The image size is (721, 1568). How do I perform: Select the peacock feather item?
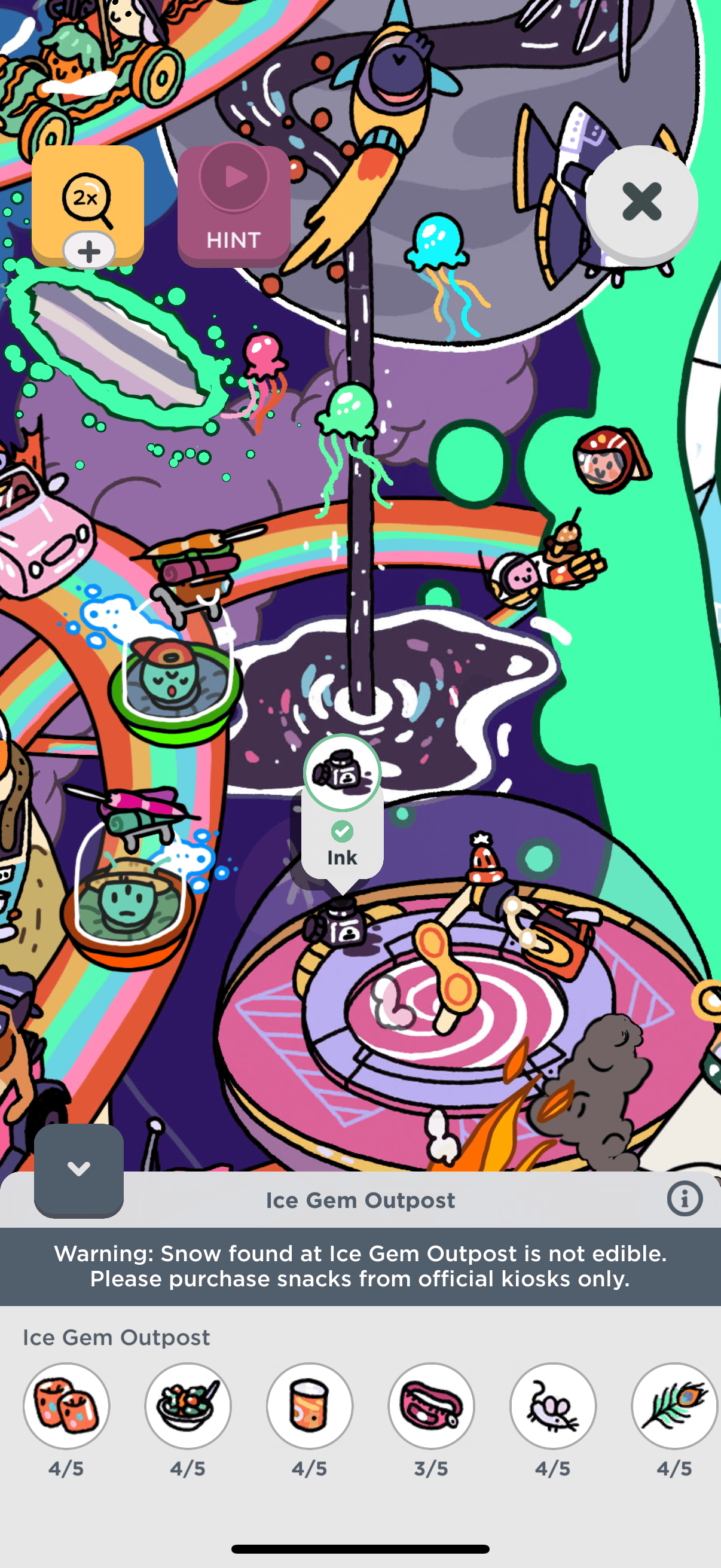[675, 1406]
